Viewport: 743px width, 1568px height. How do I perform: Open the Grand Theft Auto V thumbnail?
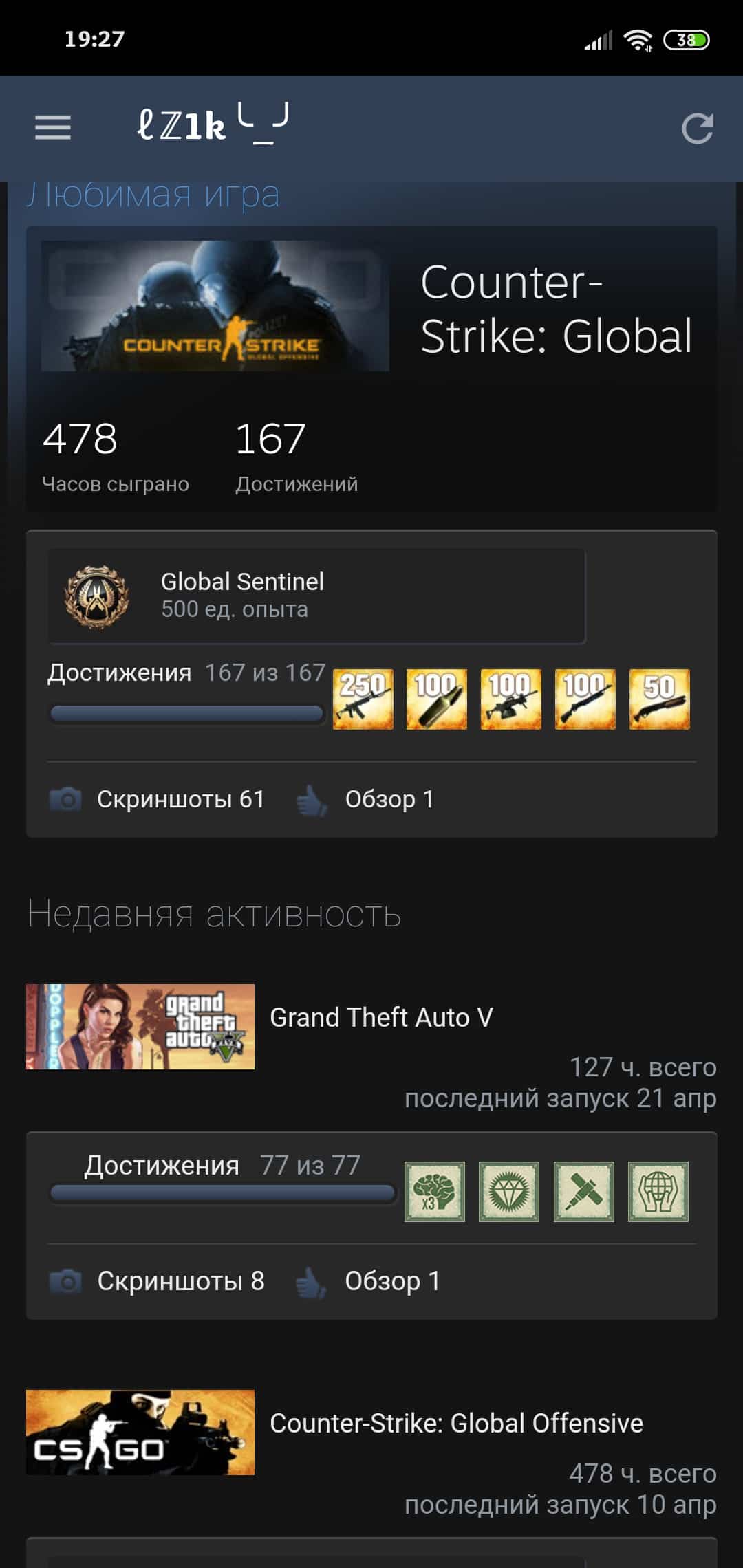pos(140,1027)
